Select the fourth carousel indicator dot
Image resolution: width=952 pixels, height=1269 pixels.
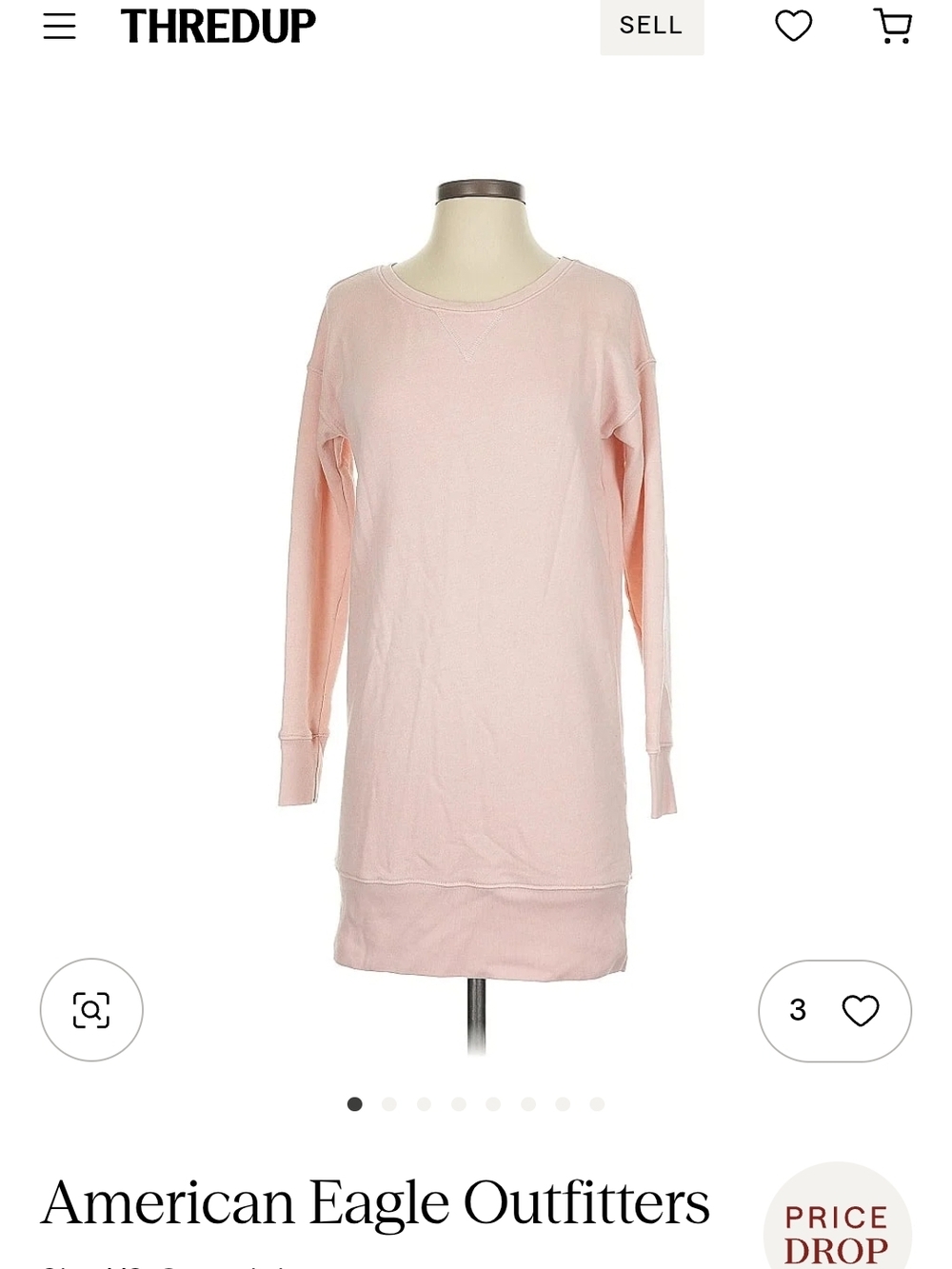[459, 1102]
